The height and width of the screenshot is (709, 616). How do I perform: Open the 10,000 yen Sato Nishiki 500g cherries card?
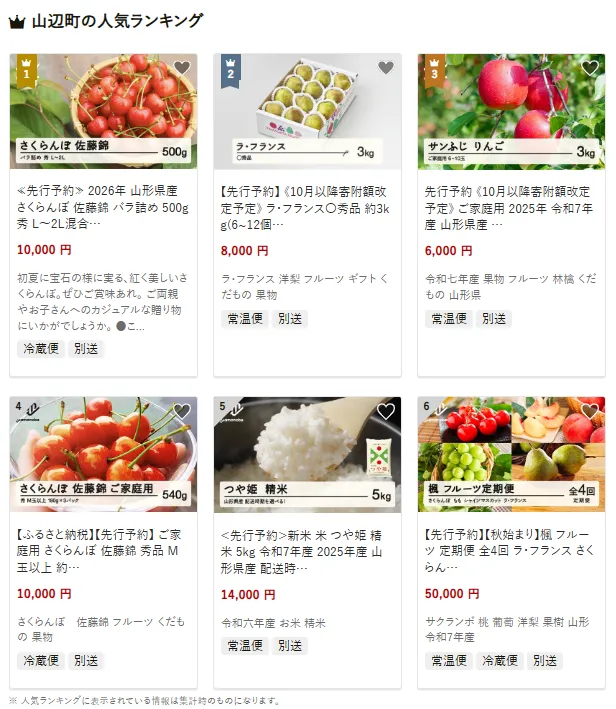click(x=103, y=208)
